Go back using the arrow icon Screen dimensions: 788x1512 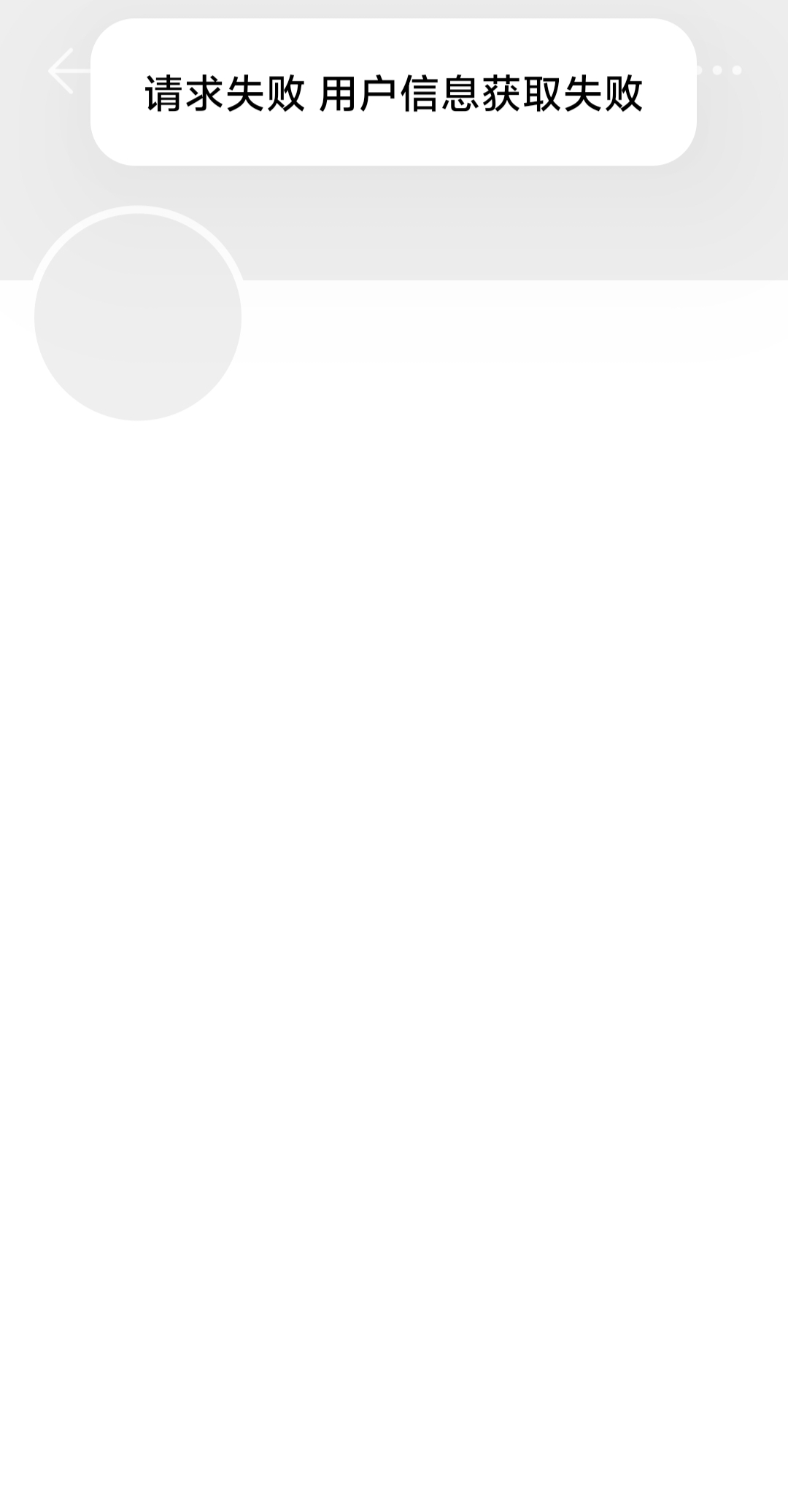click(x=68, y=71)
